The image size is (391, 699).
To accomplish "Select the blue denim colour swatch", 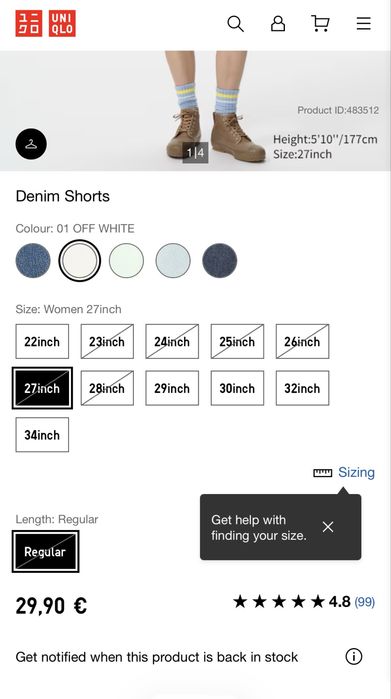I will point(33,261).
